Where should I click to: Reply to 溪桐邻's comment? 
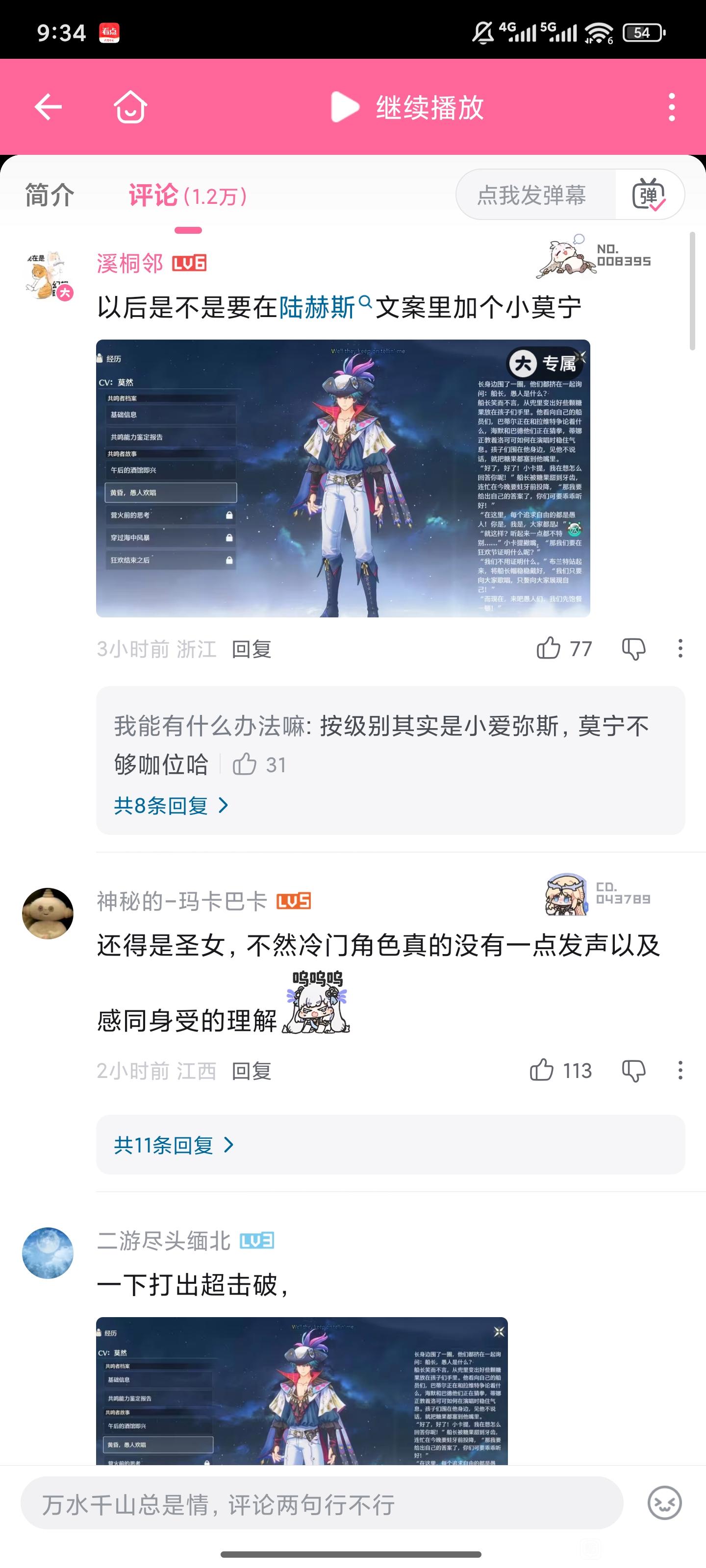[x=251, y=649]
